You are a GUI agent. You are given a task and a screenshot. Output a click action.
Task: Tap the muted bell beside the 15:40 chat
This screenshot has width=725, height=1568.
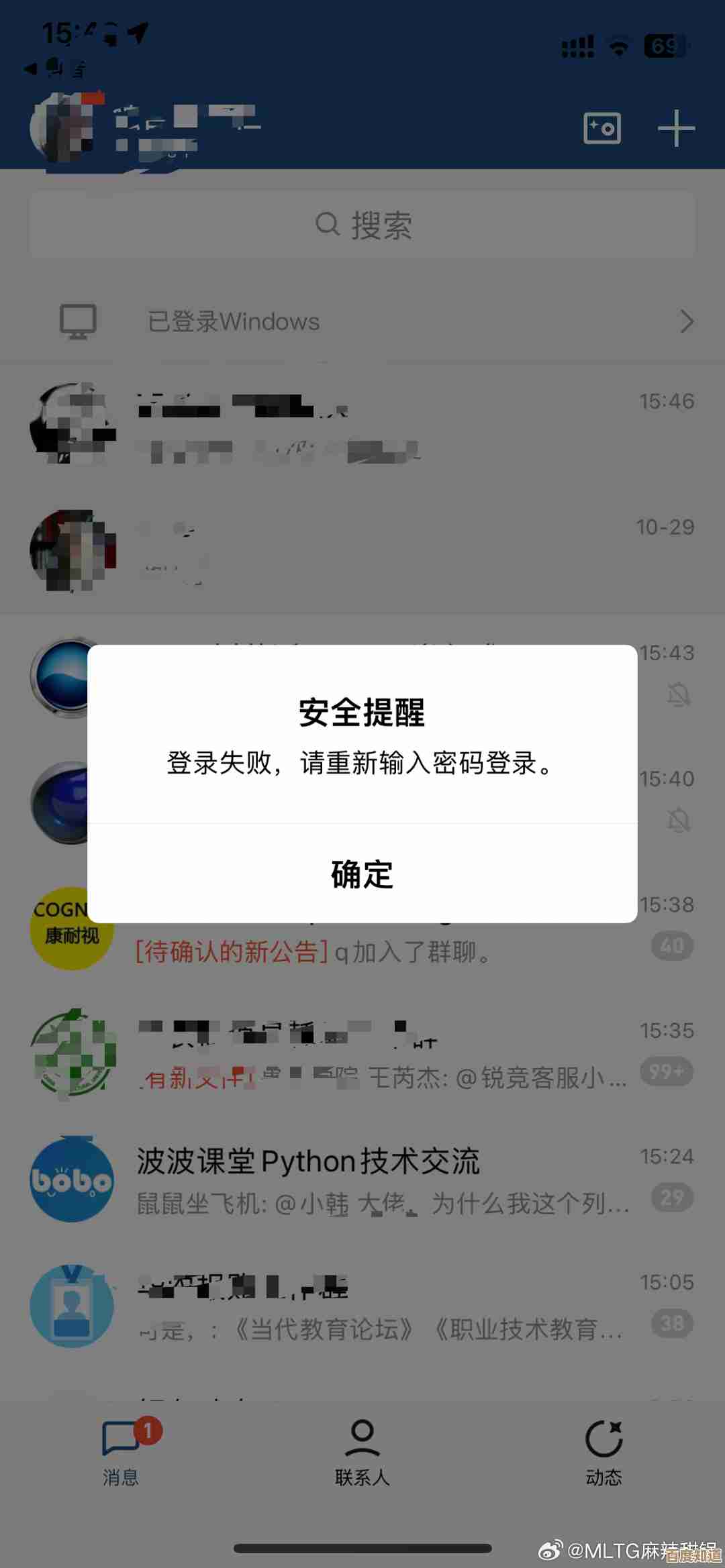(x=678, y=820)
